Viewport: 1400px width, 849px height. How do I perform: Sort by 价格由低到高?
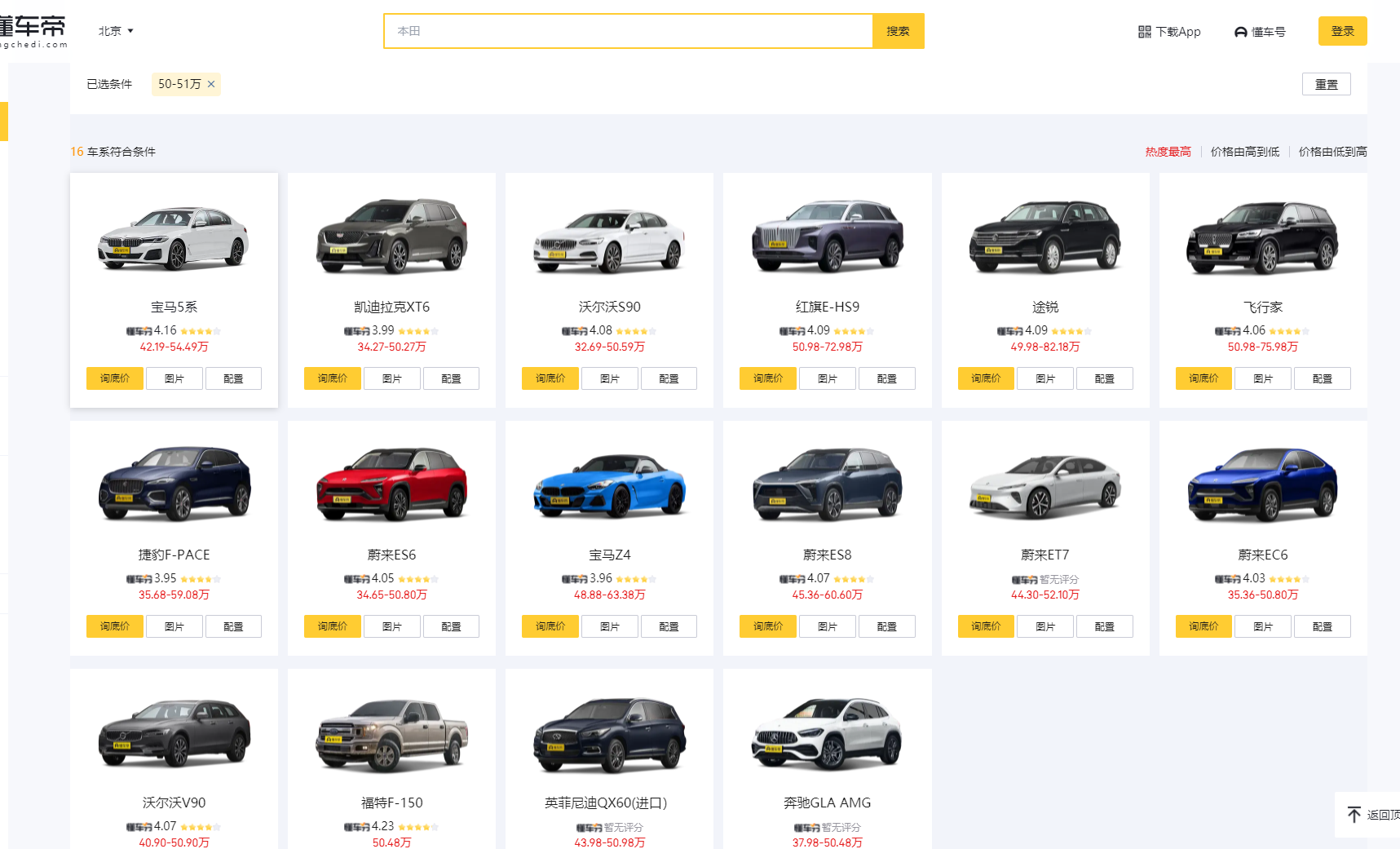click(1332, 152)
